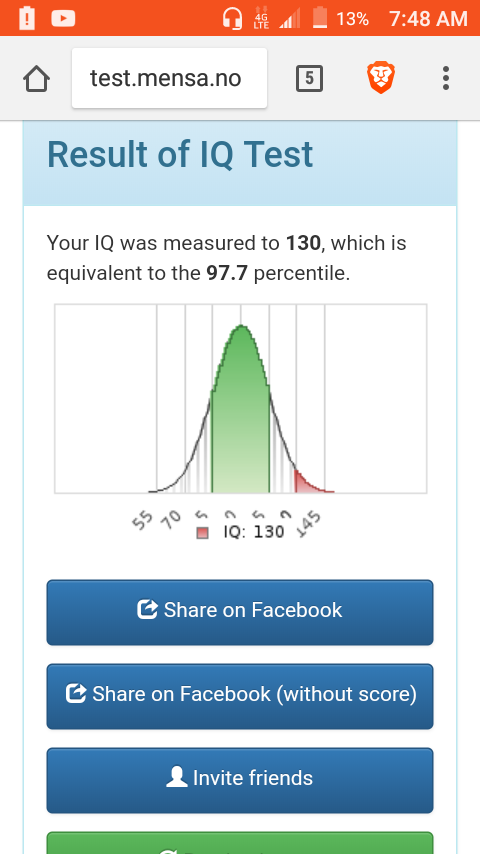Tap the test.mensa.no address bar
The height and width of the screenshot is (854, 480).
pyautogui.click(x=169, y=78)
